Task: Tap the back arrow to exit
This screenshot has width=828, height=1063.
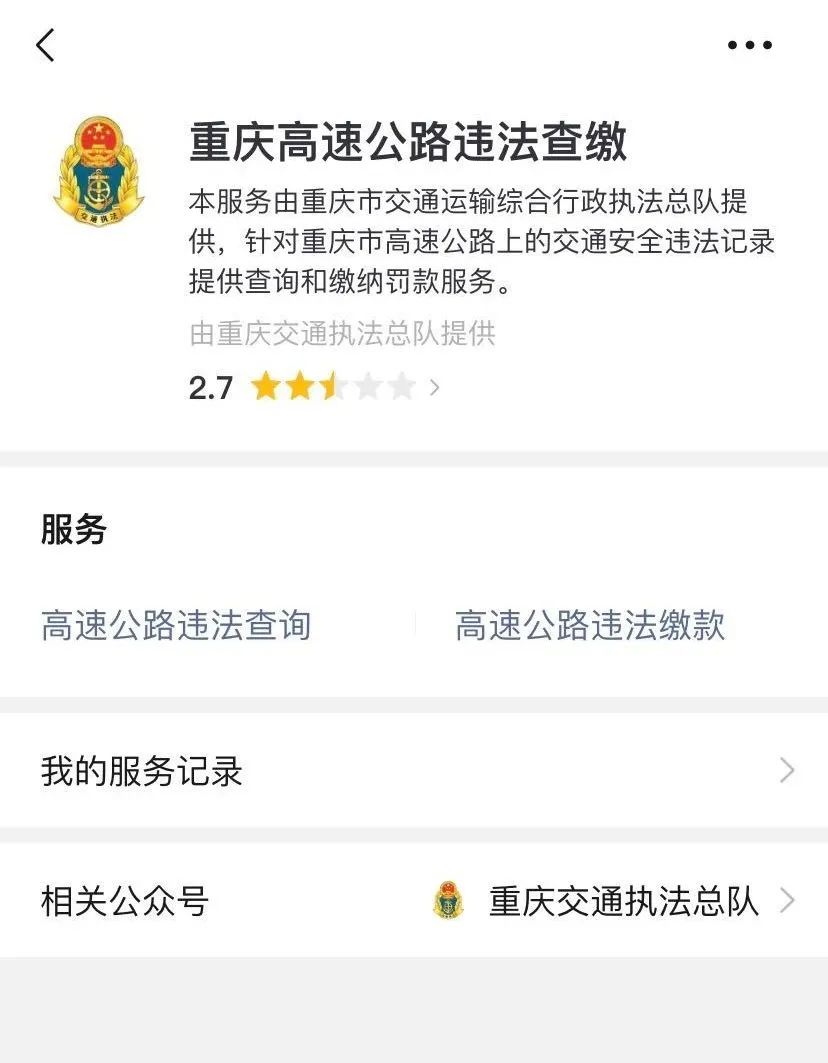Action: click(45, 44)
